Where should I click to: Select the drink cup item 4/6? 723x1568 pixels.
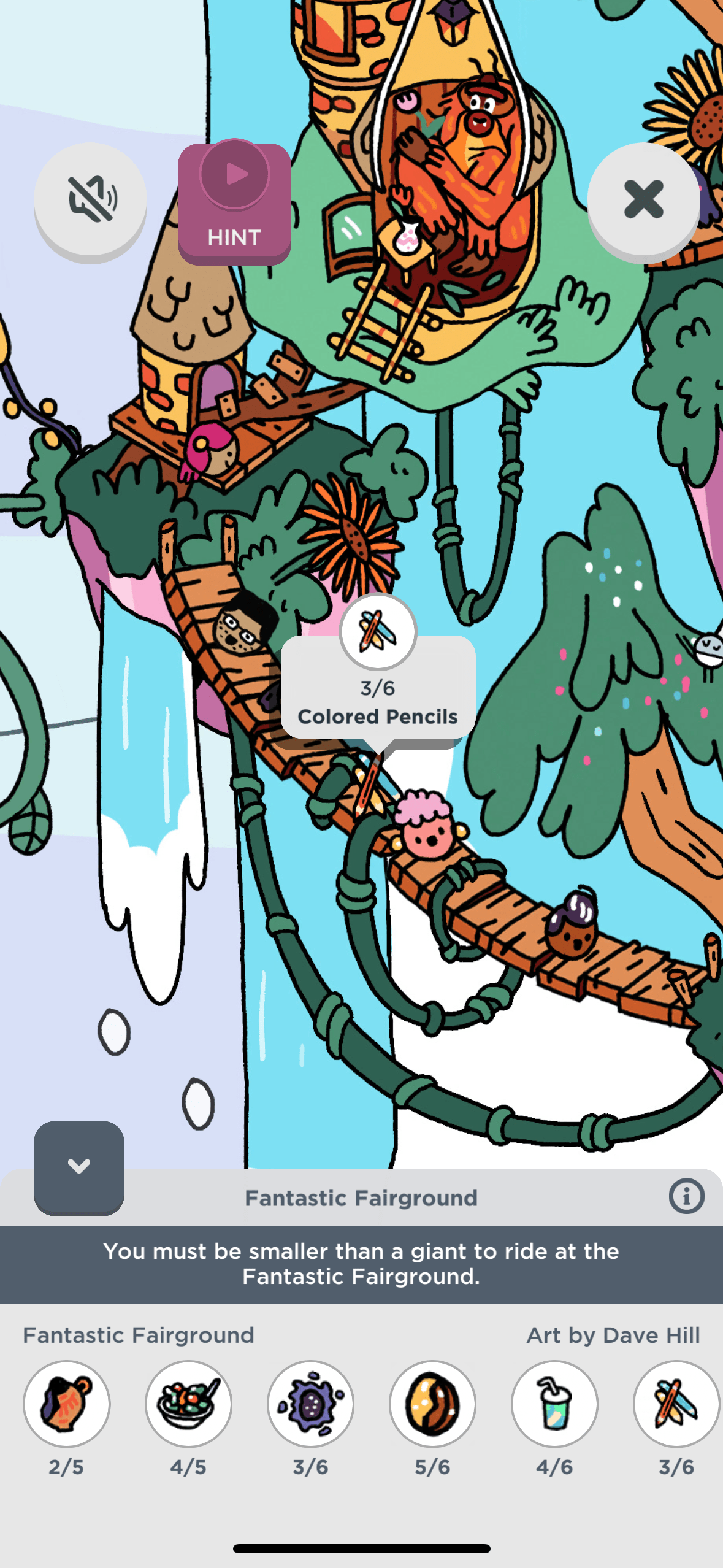coord(554,1404)
